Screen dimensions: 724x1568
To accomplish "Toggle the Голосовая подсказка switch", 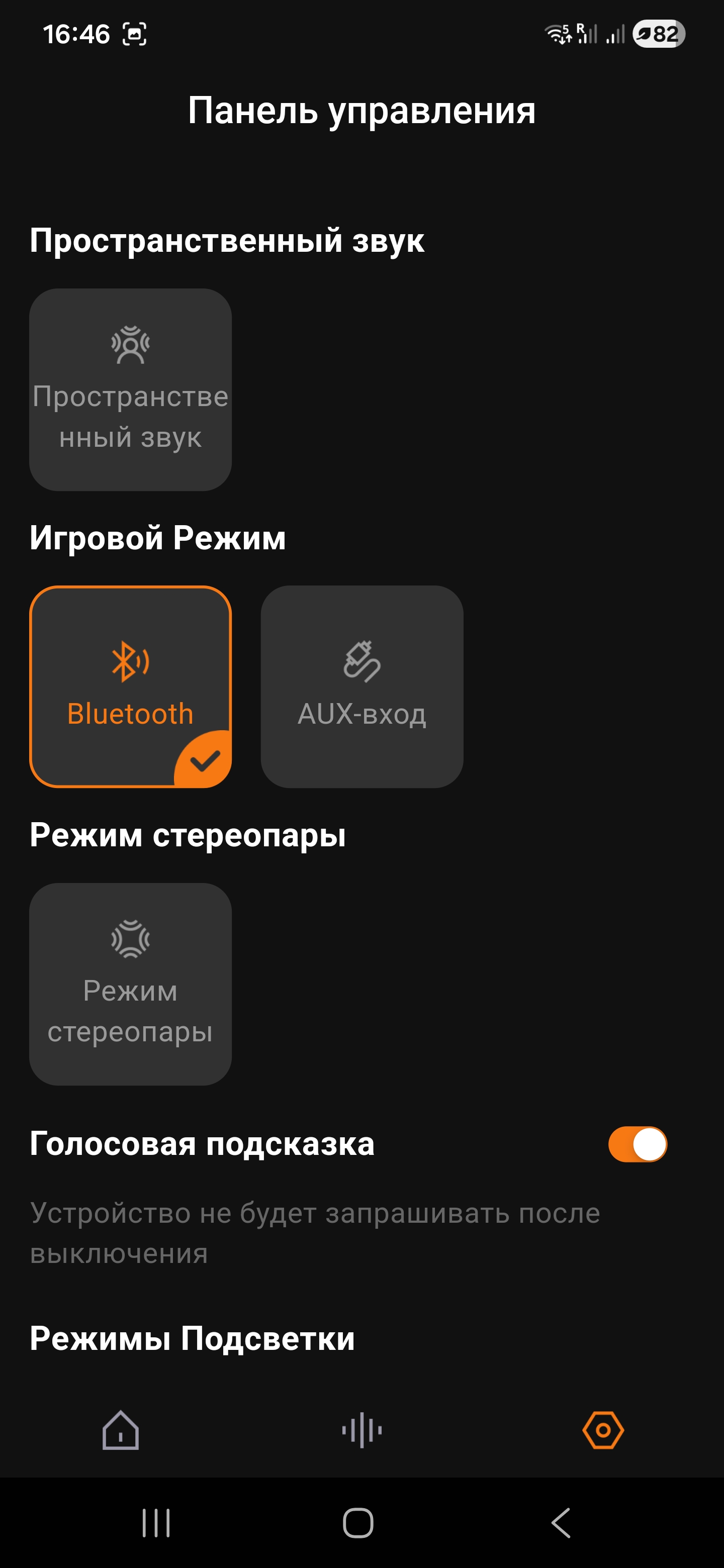I will click(637, 1144).
